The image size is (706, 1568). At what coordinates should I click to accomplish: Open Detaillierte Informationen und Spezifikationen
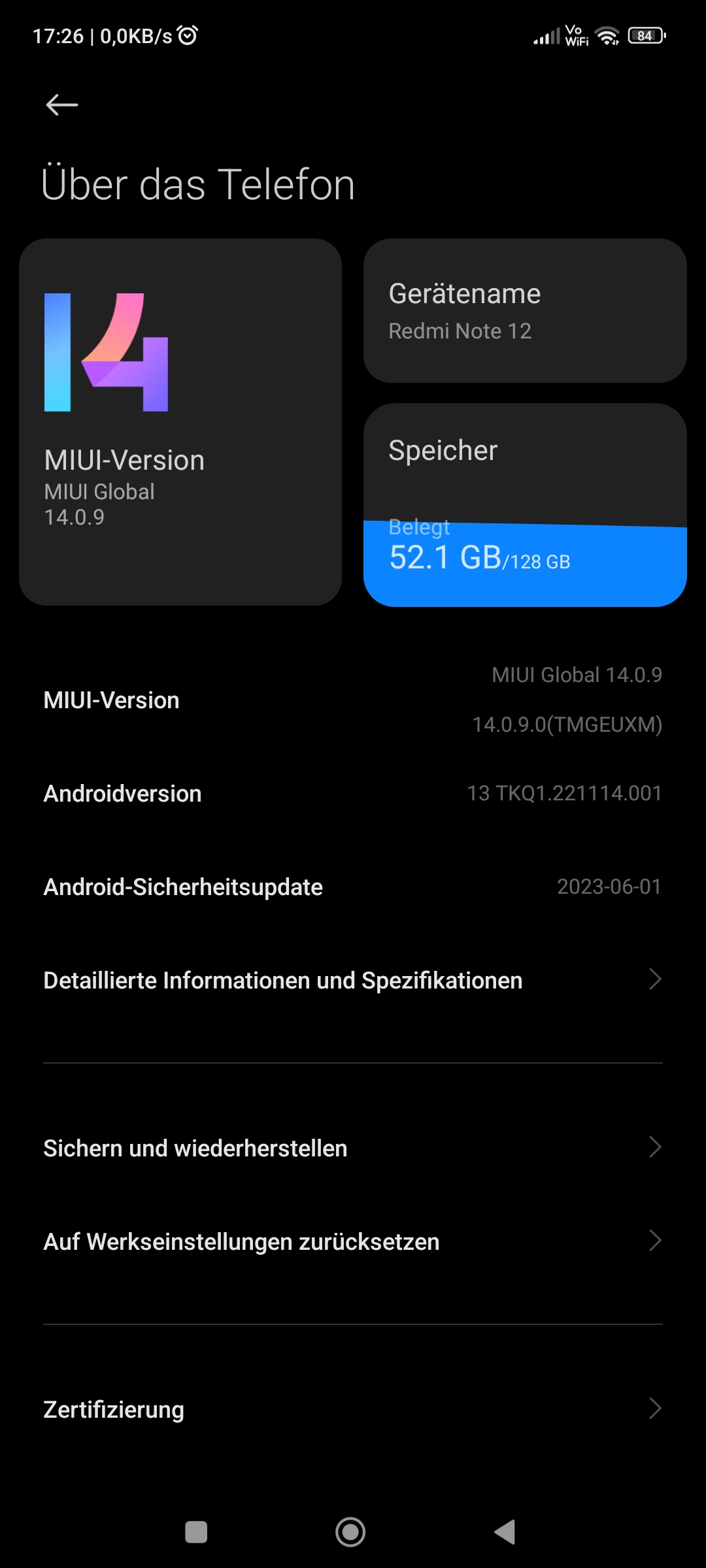pyautogui.click(x=353, y=980)
